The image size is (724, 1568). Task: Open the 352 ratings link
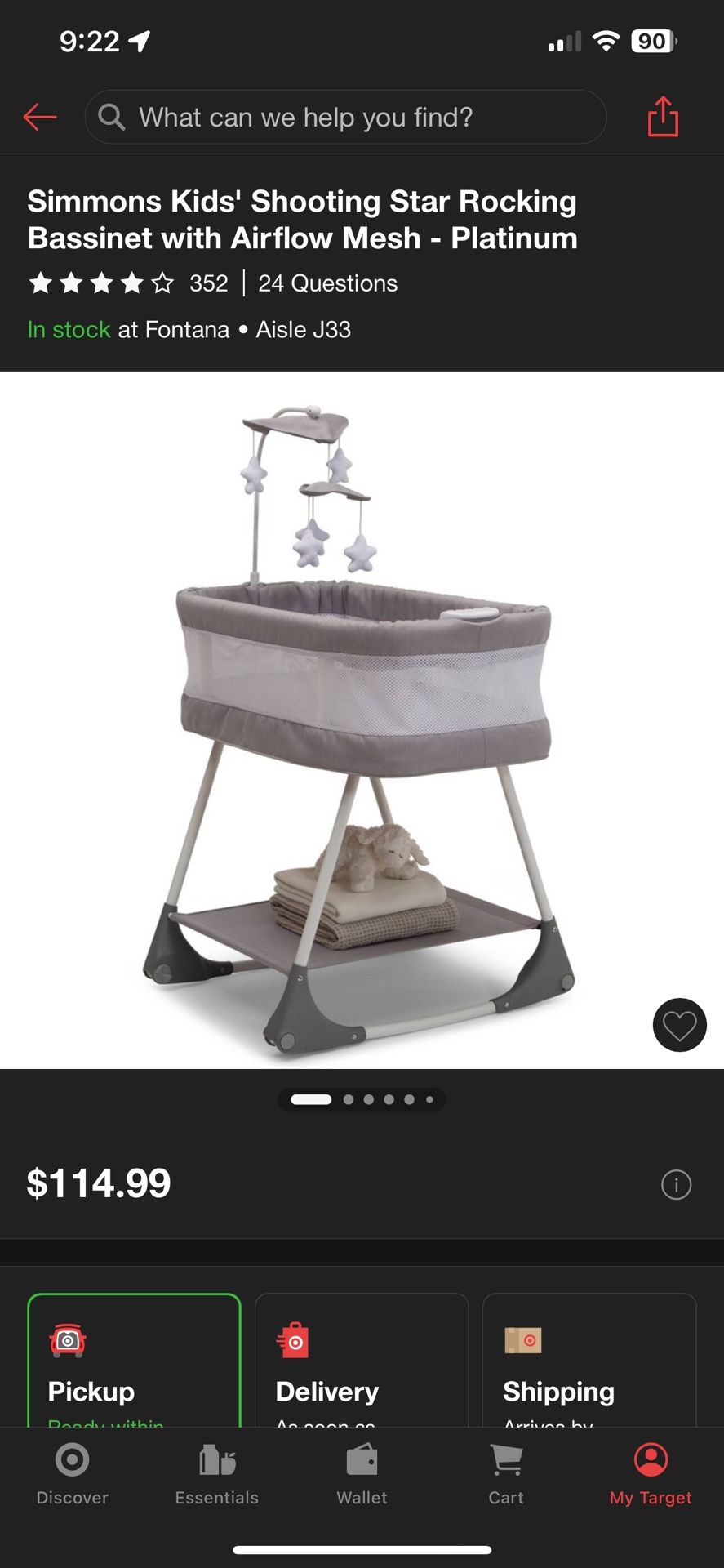coord(209,283)
